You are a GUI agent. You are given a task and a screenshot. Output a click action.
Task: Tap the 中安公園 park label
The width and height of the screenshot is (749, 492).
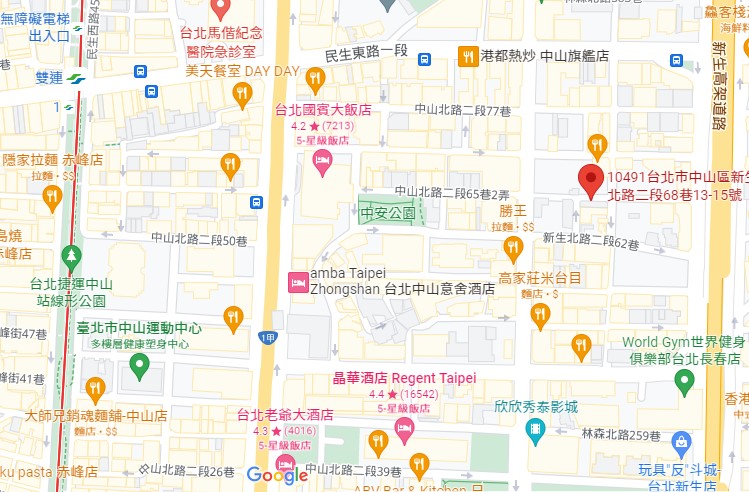click(x=388, y=213)
